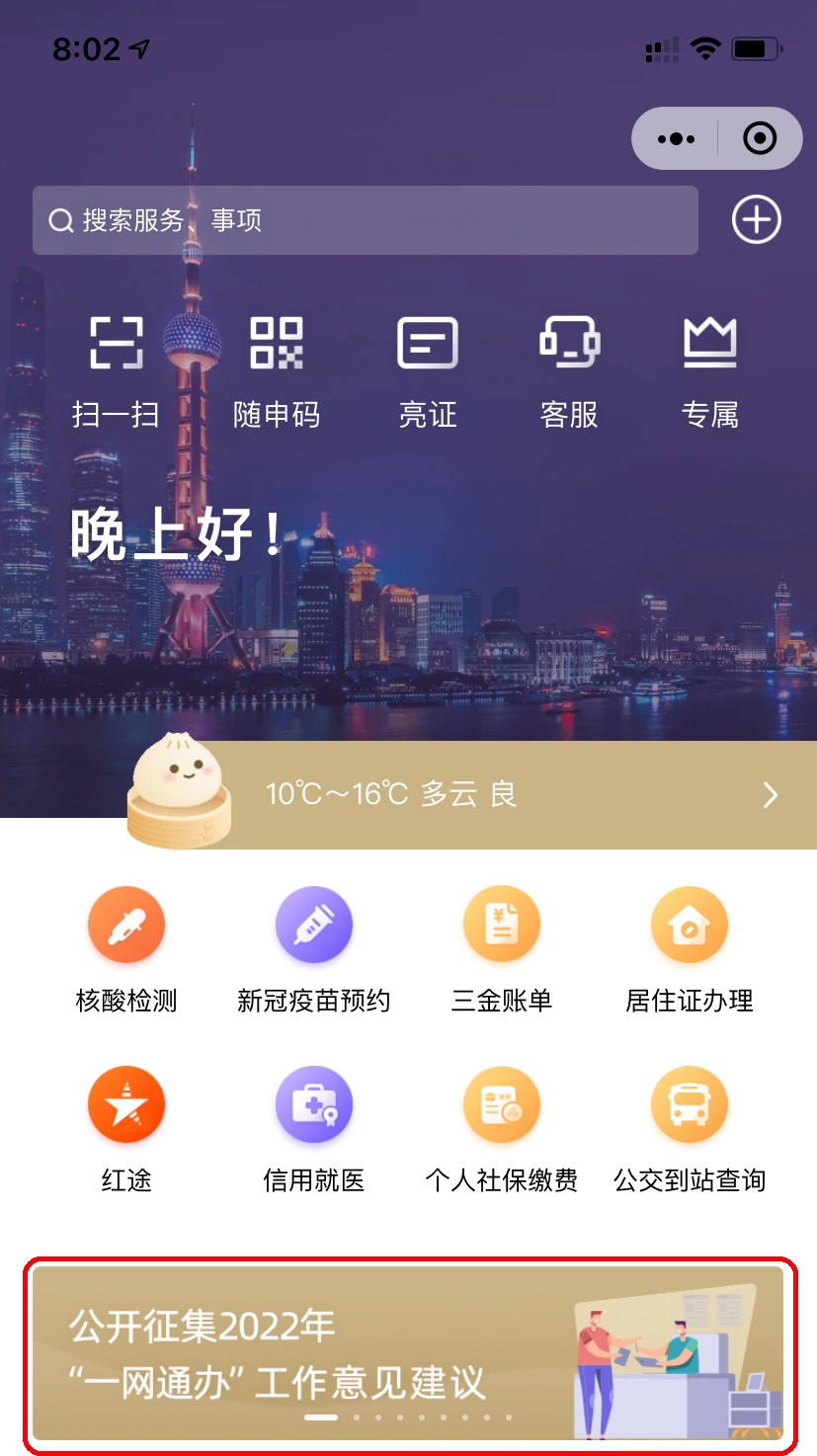Open the mini program more options menu
Image resolution: width=817 pixels, height=1456 pixels.
tap(676, 139)
